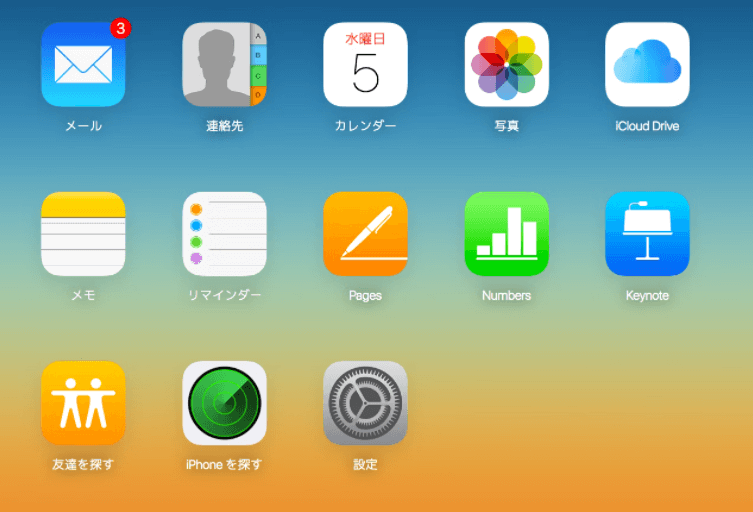
Task: Open the メモ notes app
Action: 83,234
